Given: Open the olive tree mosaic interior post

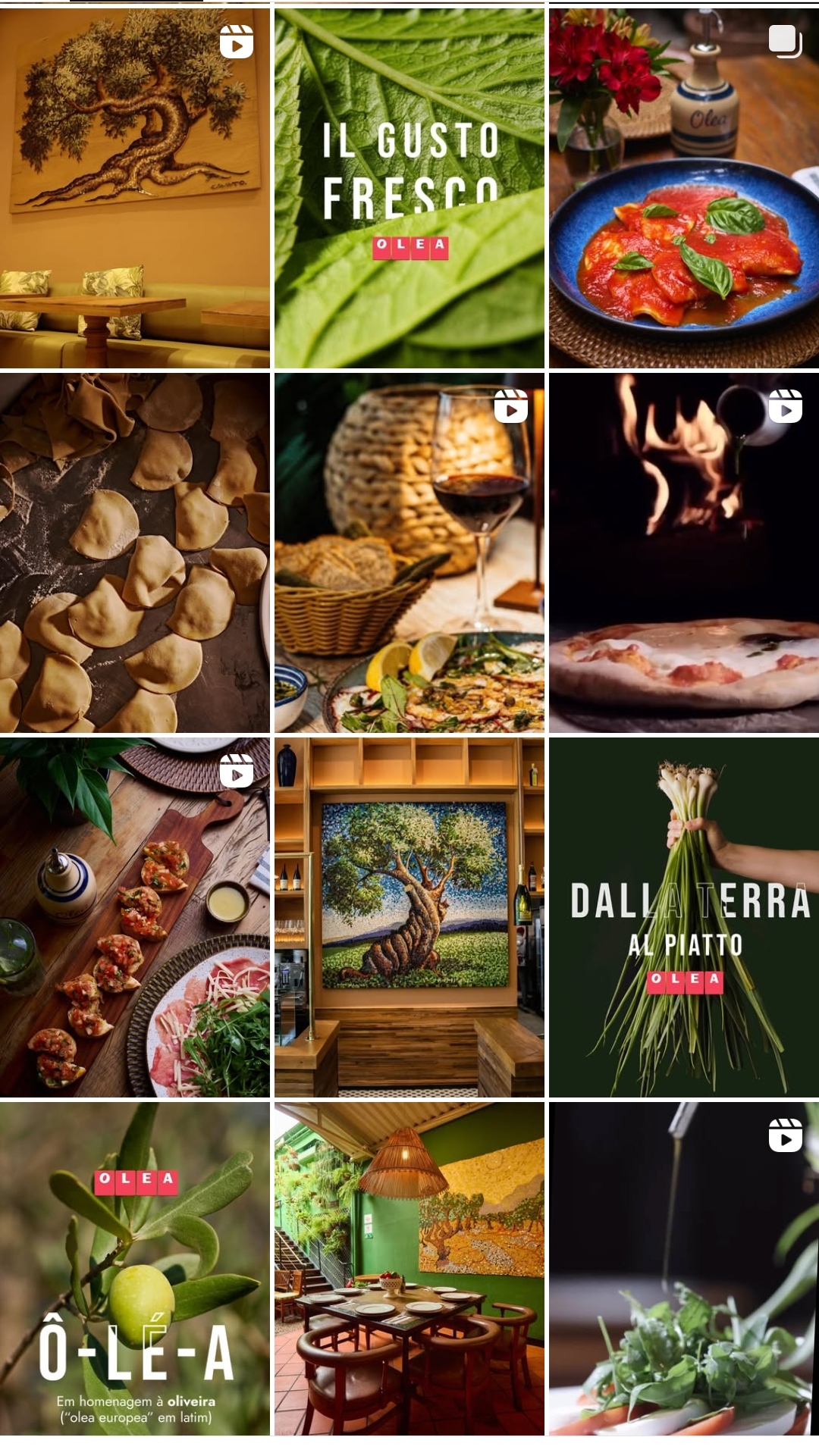Looking at the screenshot, I should pos(409,917).
